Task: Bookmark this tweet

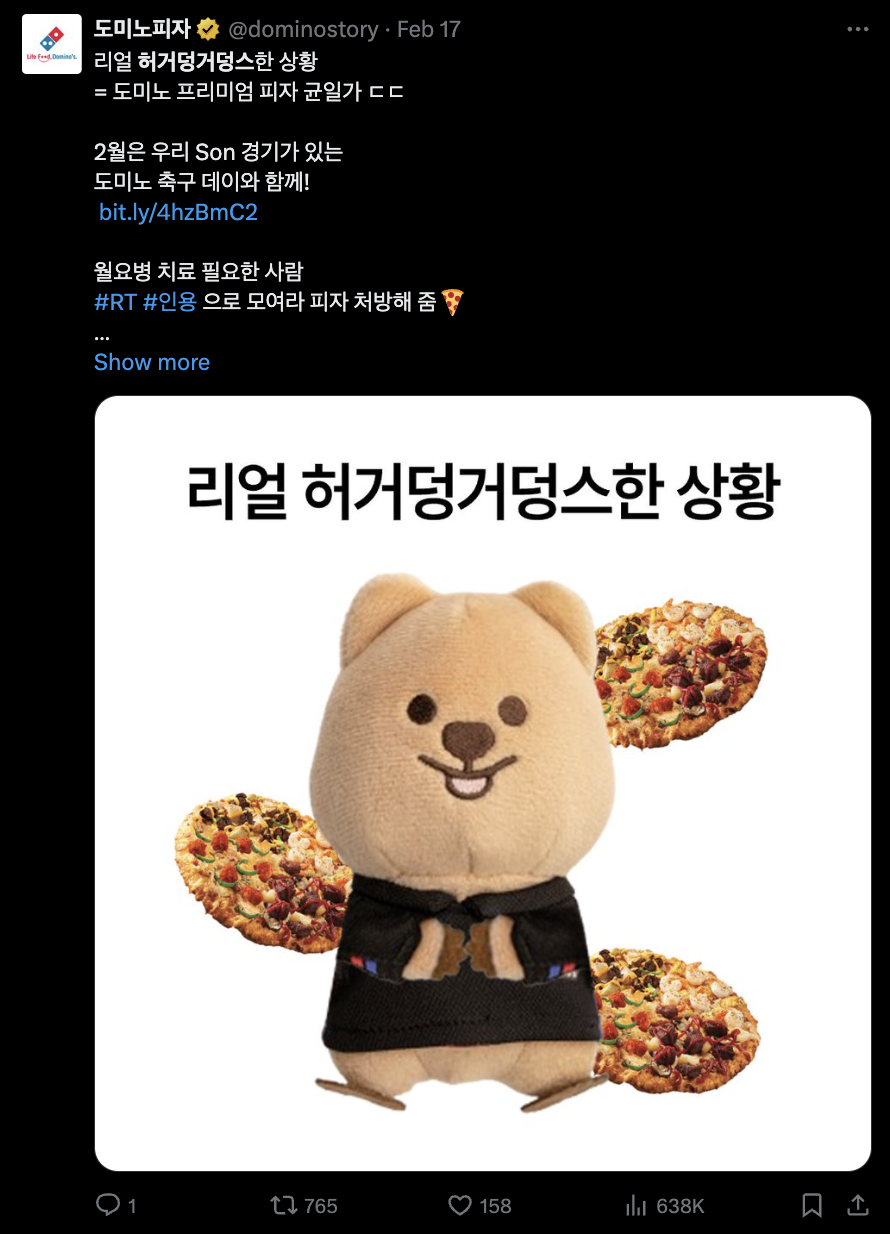Action: (x=812, y=1206)
